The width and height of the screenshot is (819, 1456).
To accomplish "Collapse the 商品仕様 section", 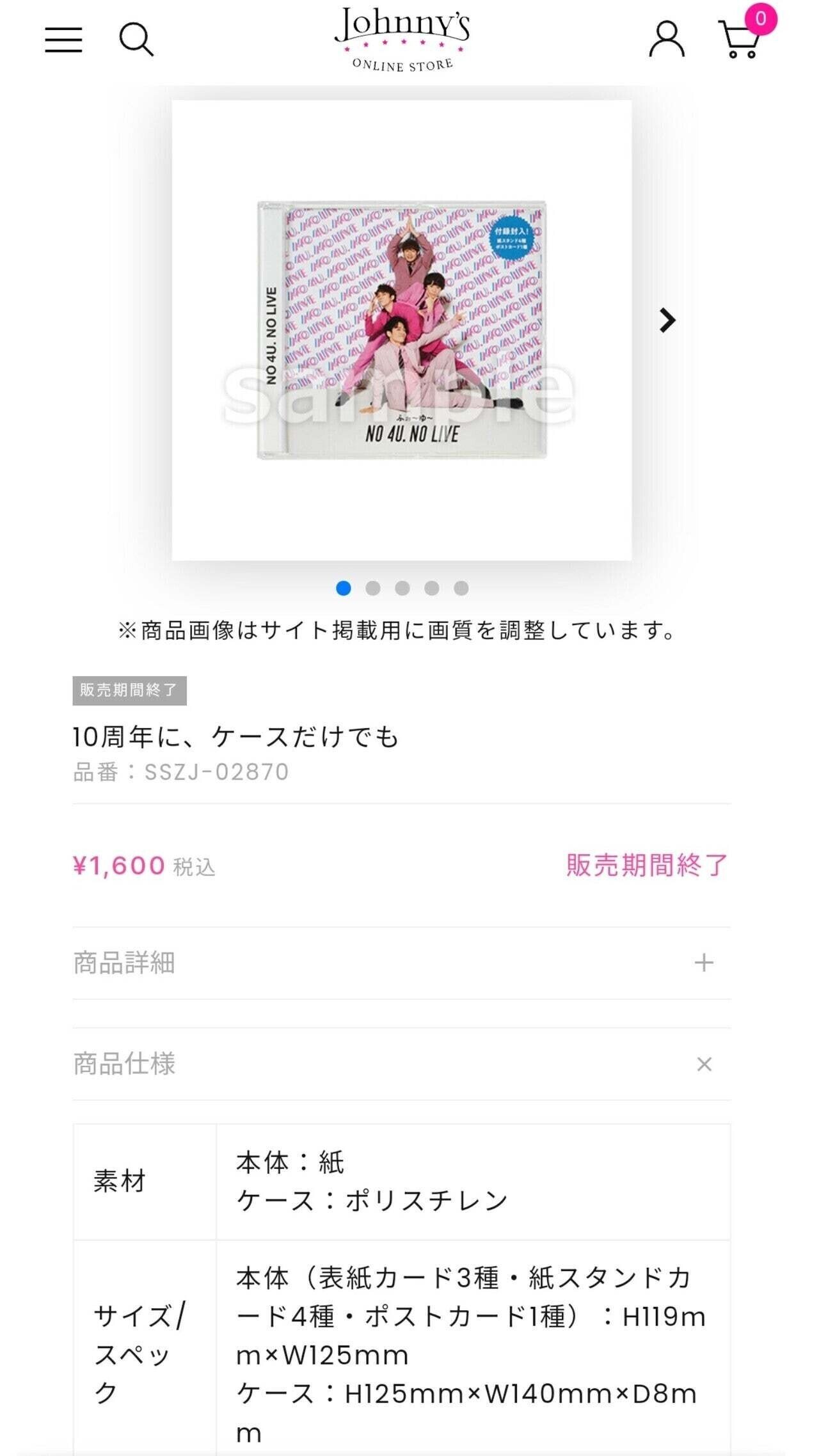I will coord(704,1064).
